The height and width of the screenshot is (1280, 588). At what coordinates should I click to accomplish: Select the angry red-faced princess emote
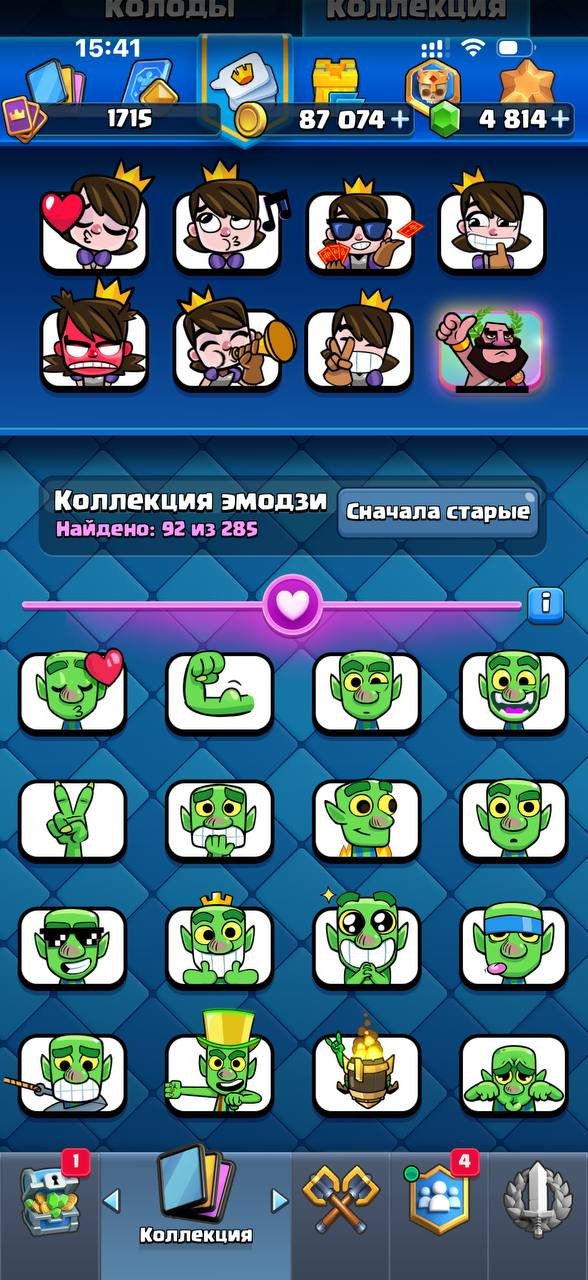(94, 338)
